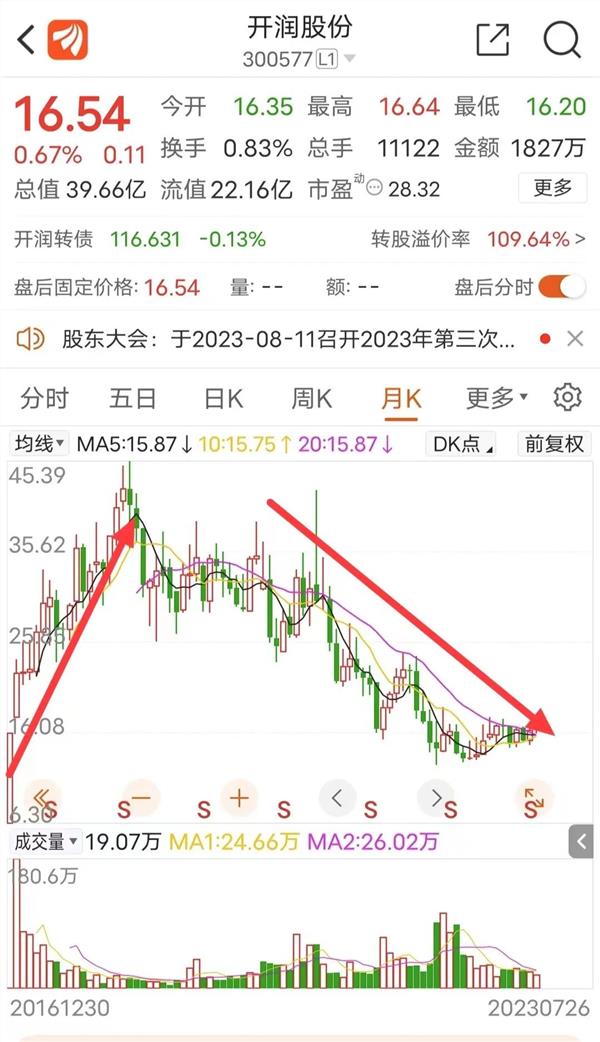Switch to the 日K tab
The image size is (600, 1042).
click(x=223, y=399)
